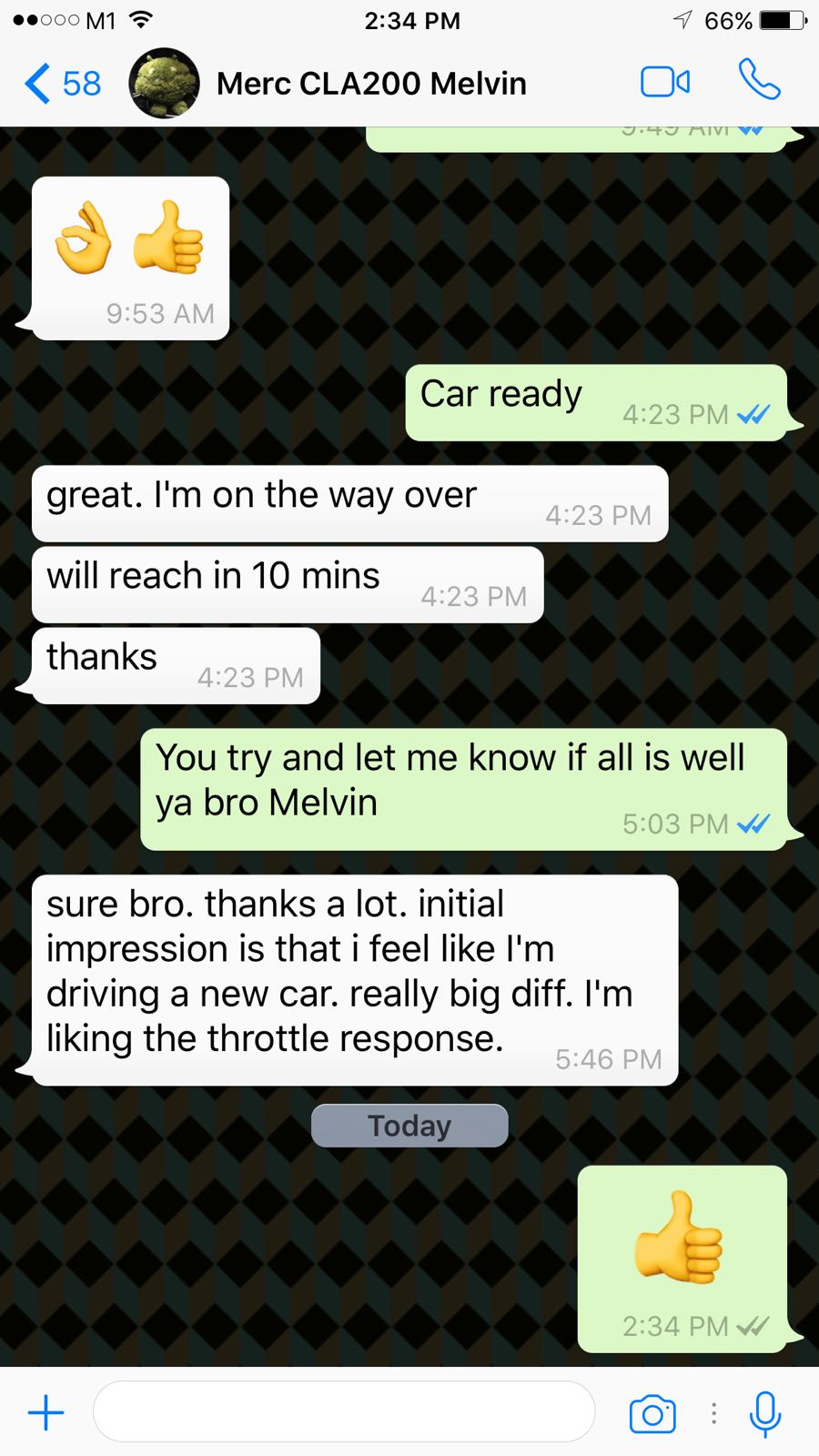This screenshot has width=819, height=1456.
Task: Start a video call with Melvin
Action: [665, 82]
